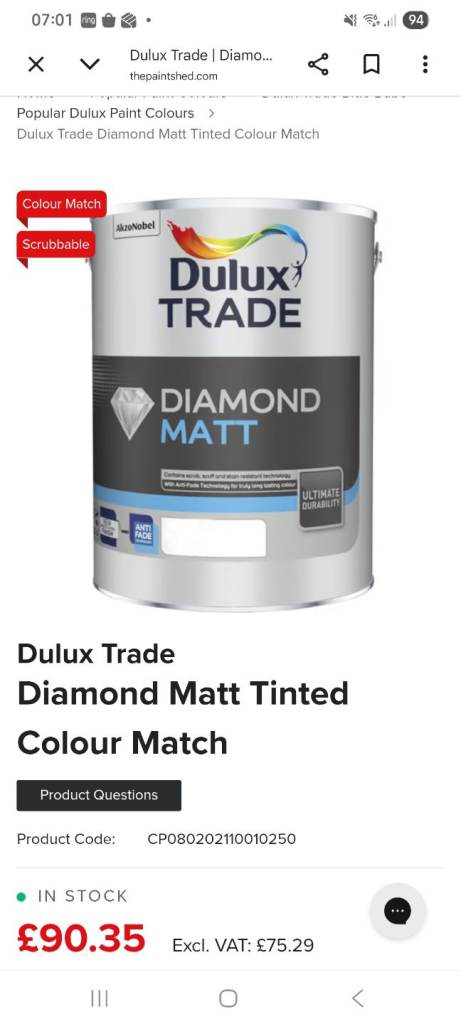Open the chat support bubble
Screen dimensions: 461x1024
[x=398, y=911]
